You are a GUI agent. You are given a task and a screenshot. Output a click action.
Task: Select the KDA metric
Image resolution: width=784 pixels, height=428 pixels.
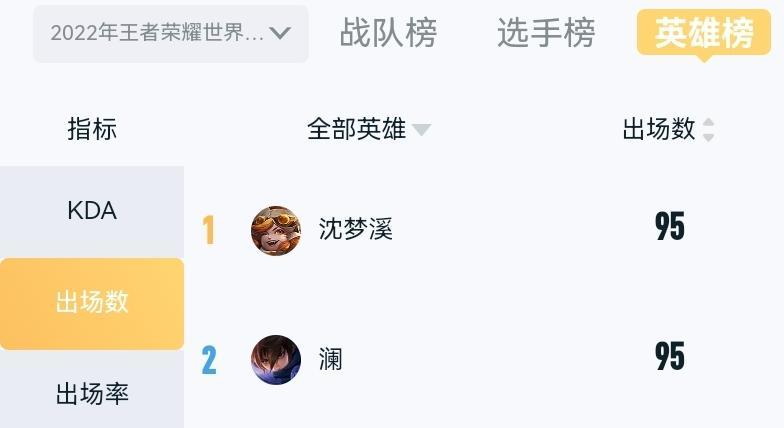(92, 211)
